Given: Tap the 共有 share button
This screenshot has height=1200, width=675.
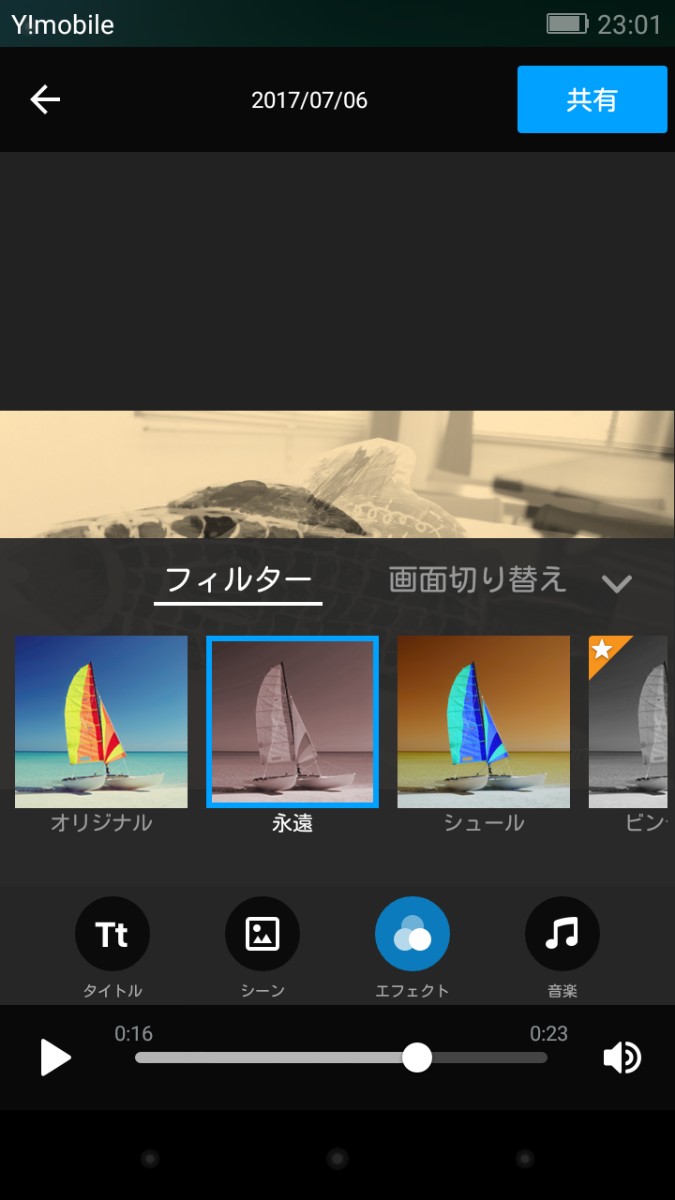Looking at the screenshot, I should [x=591, y=100].
